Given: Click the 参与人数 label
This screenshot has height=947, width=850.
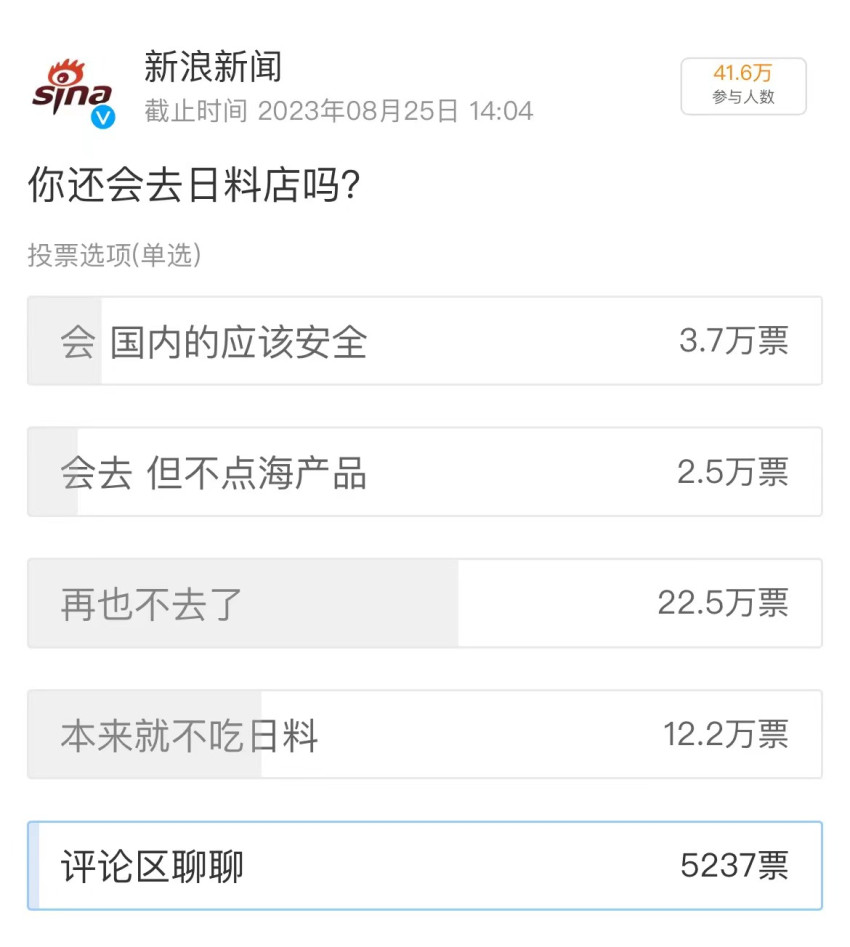Looking at the screenshot, I should [742, 100].
